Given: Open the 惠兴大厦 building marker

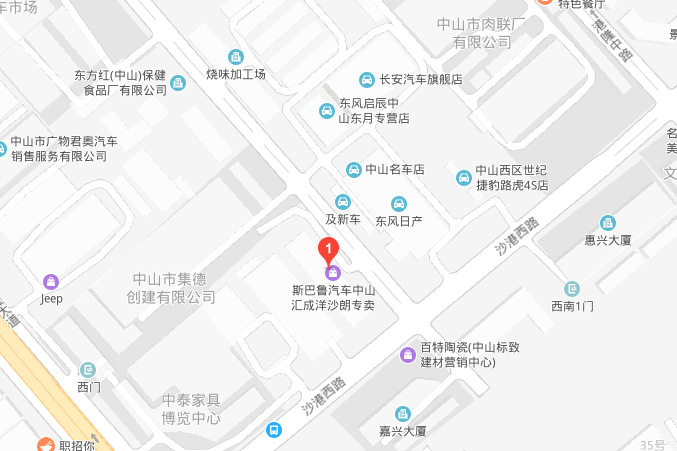Looking at the screenshot, I should click(x=607, y=223).
